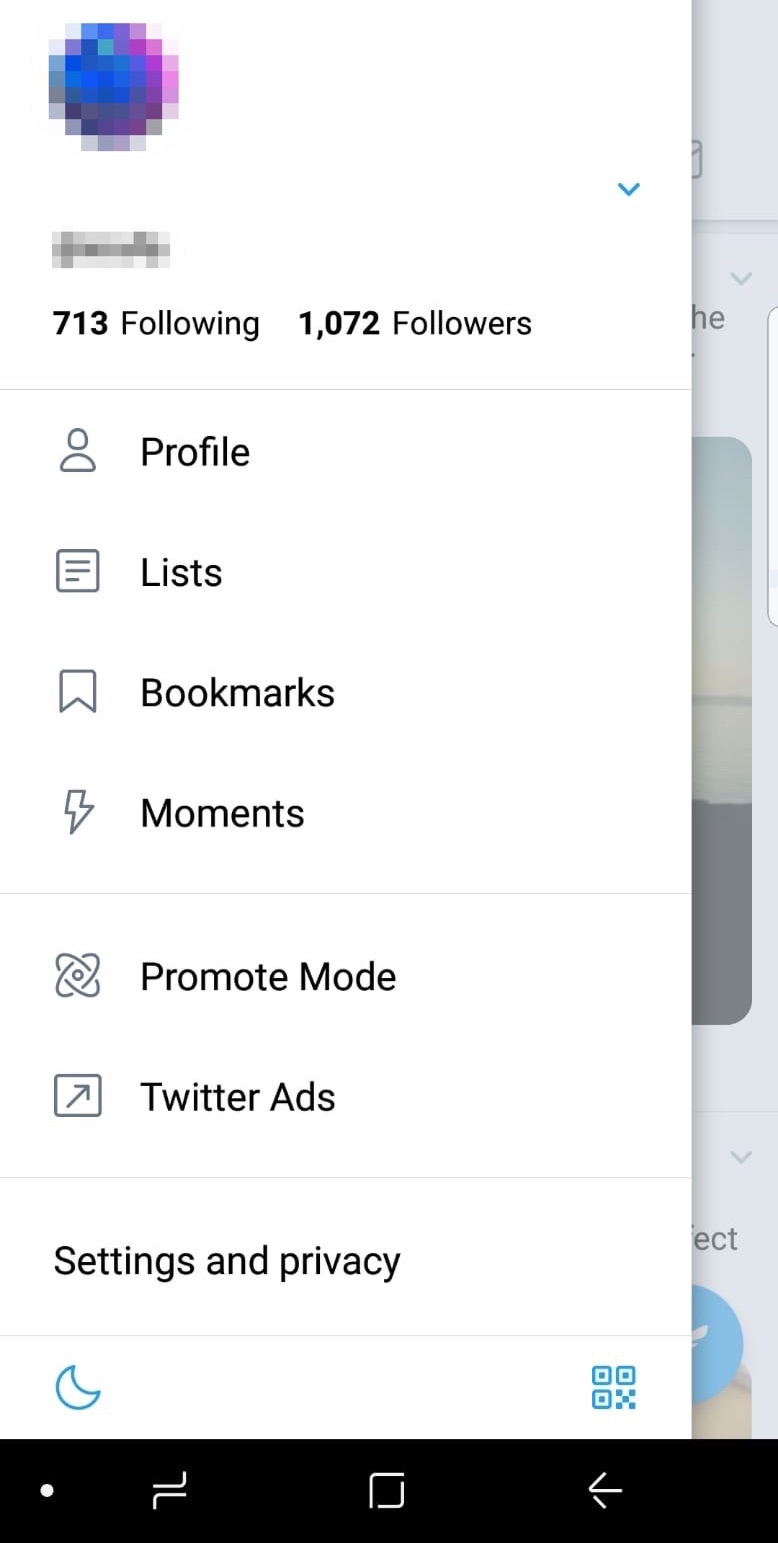This screenshot has height=1543, width=778.
Task: Tap the profile avatar picture
Action: 113,87
